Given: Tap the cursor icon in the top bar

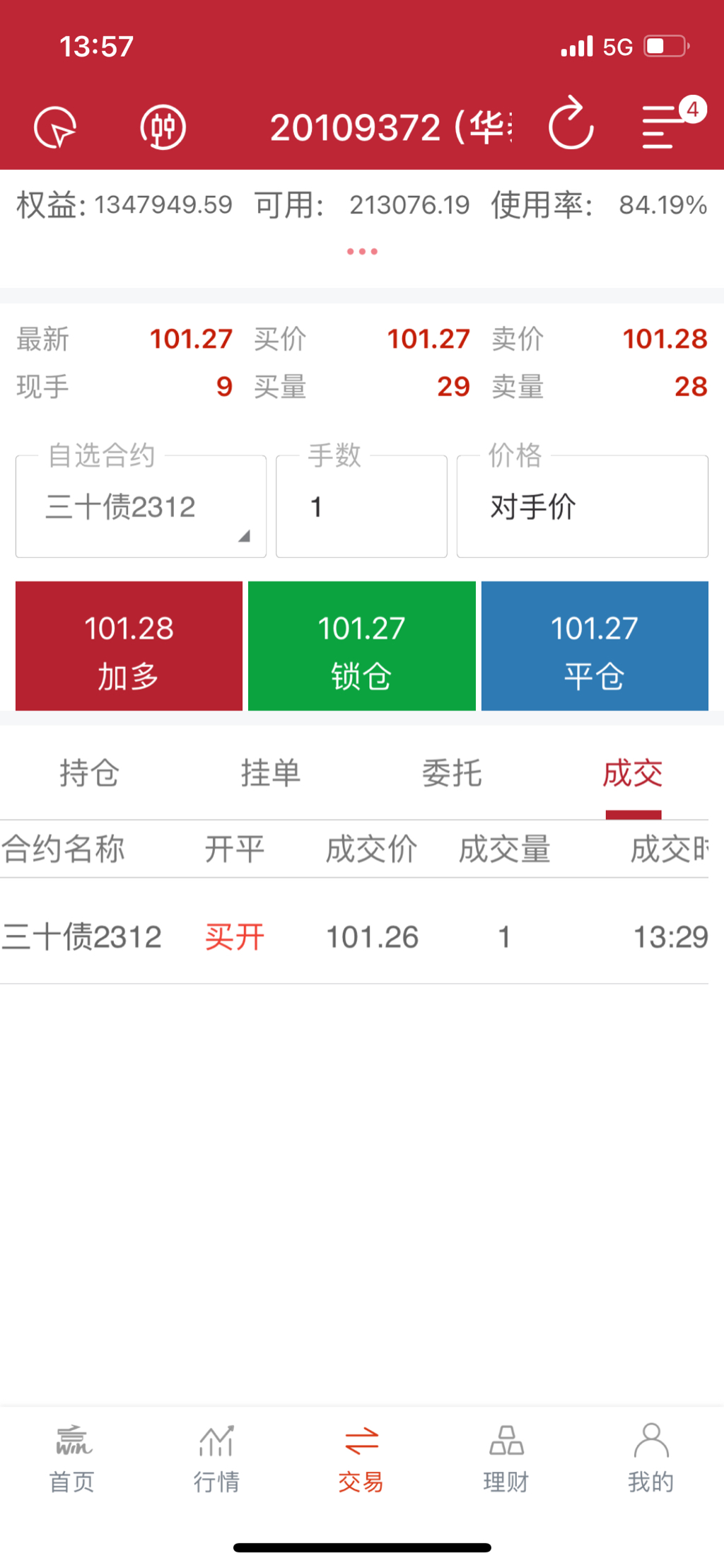Looking at the screenshot, I should coord(55,127).
